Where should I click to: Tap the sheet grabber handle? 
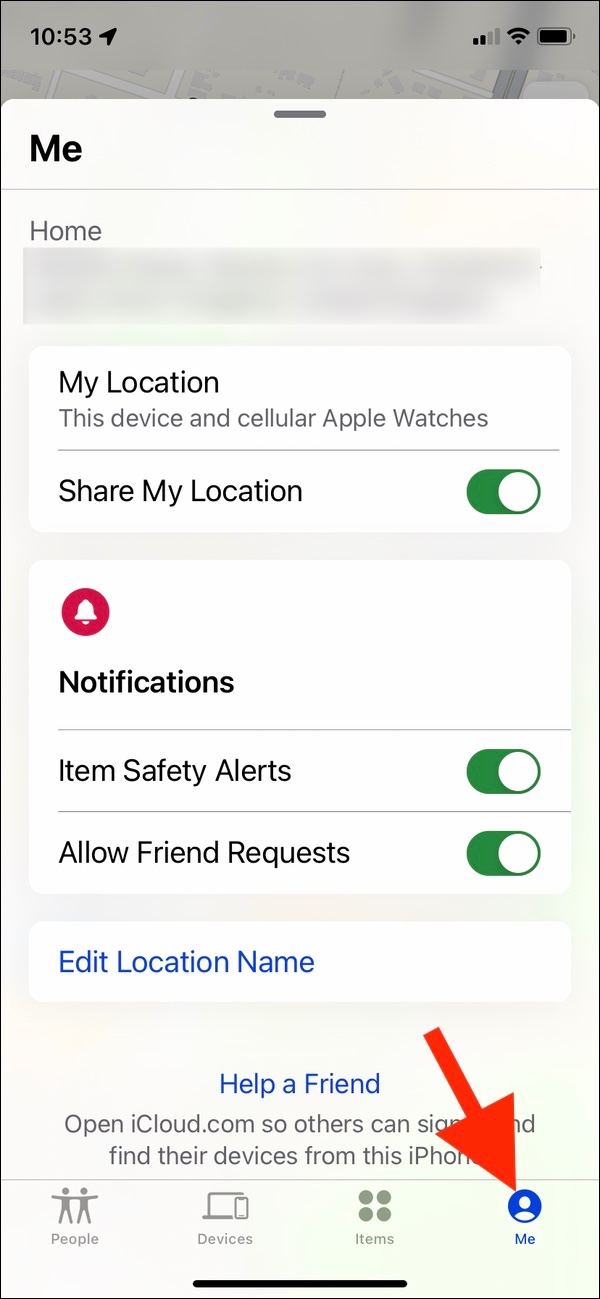[x=300, y=115]
